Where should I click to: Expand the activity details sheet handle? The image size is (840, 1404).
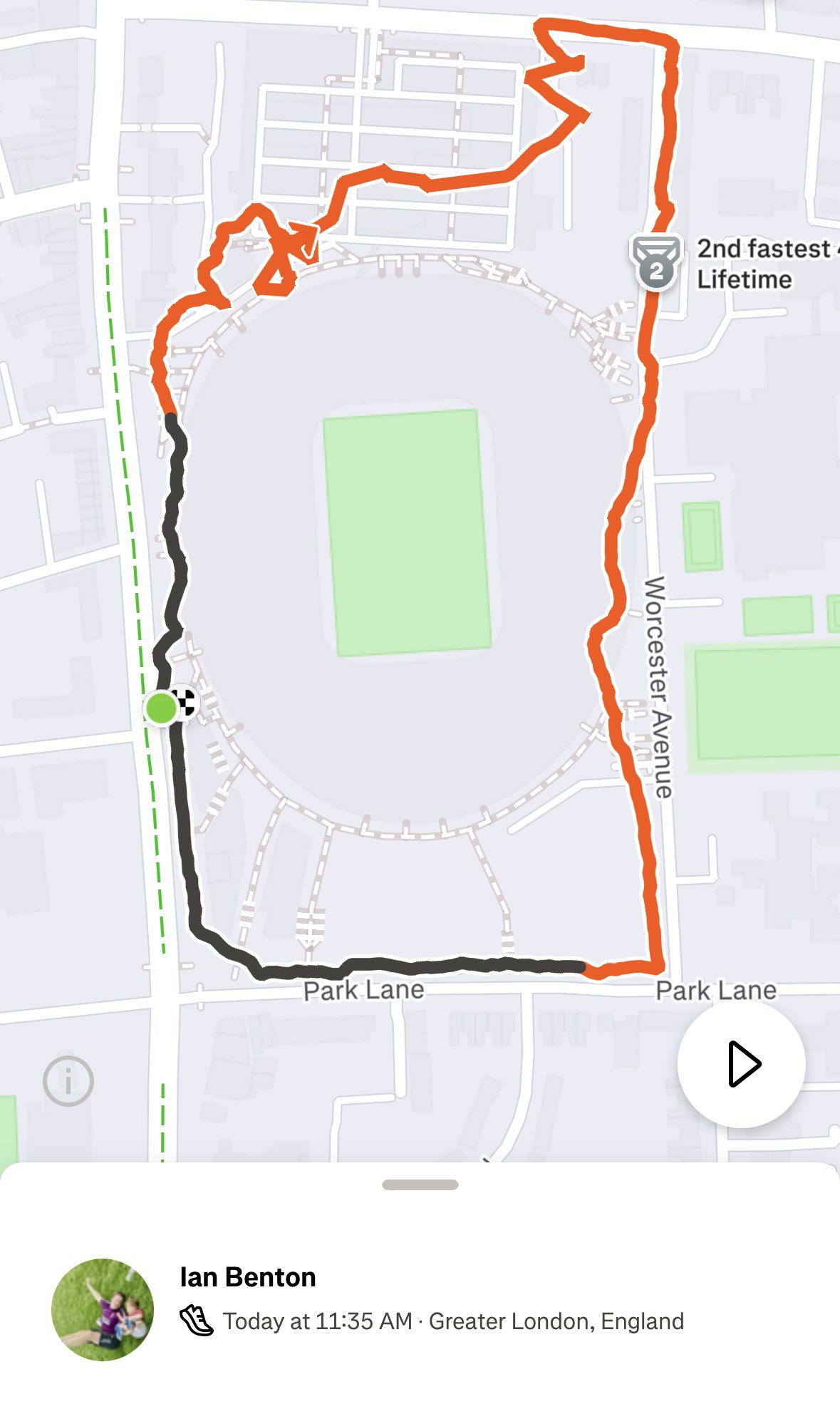[420, 1184]
